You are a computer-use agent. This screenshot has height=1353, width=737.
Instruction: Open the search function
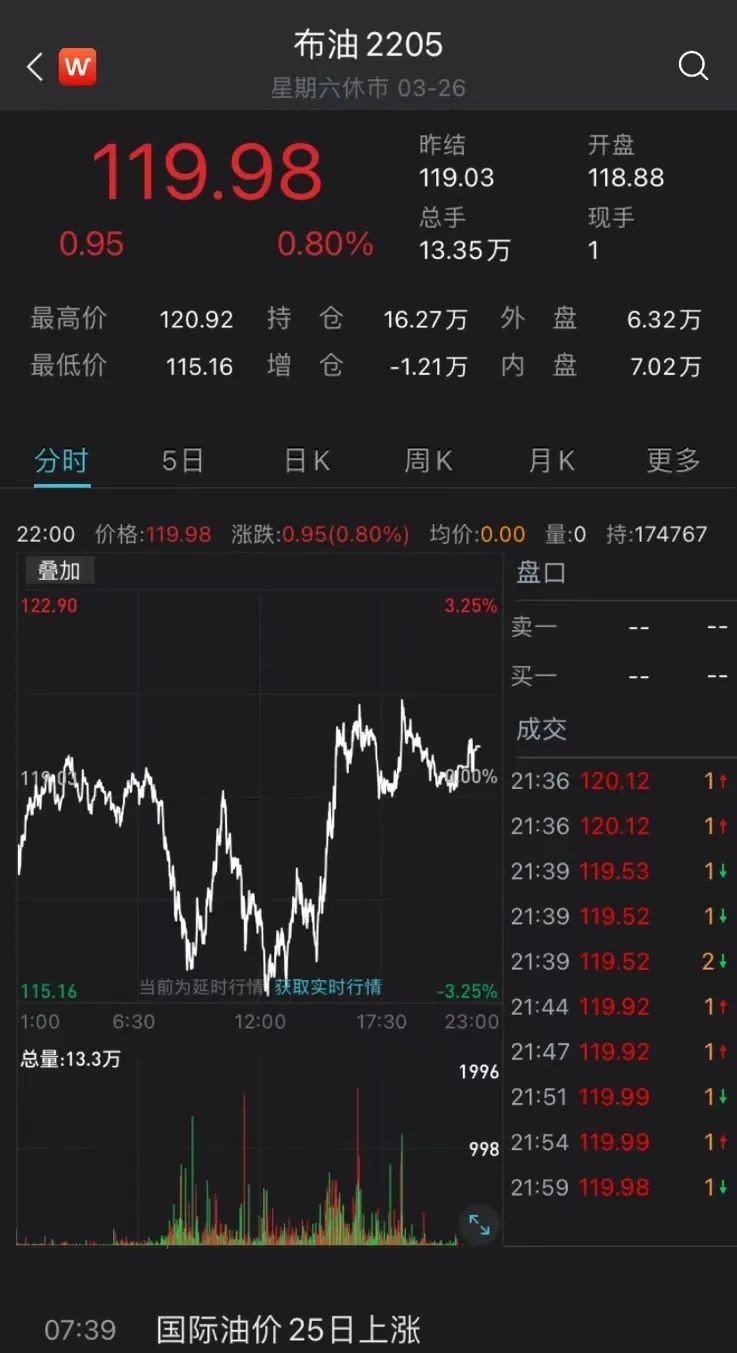[693, 66]
